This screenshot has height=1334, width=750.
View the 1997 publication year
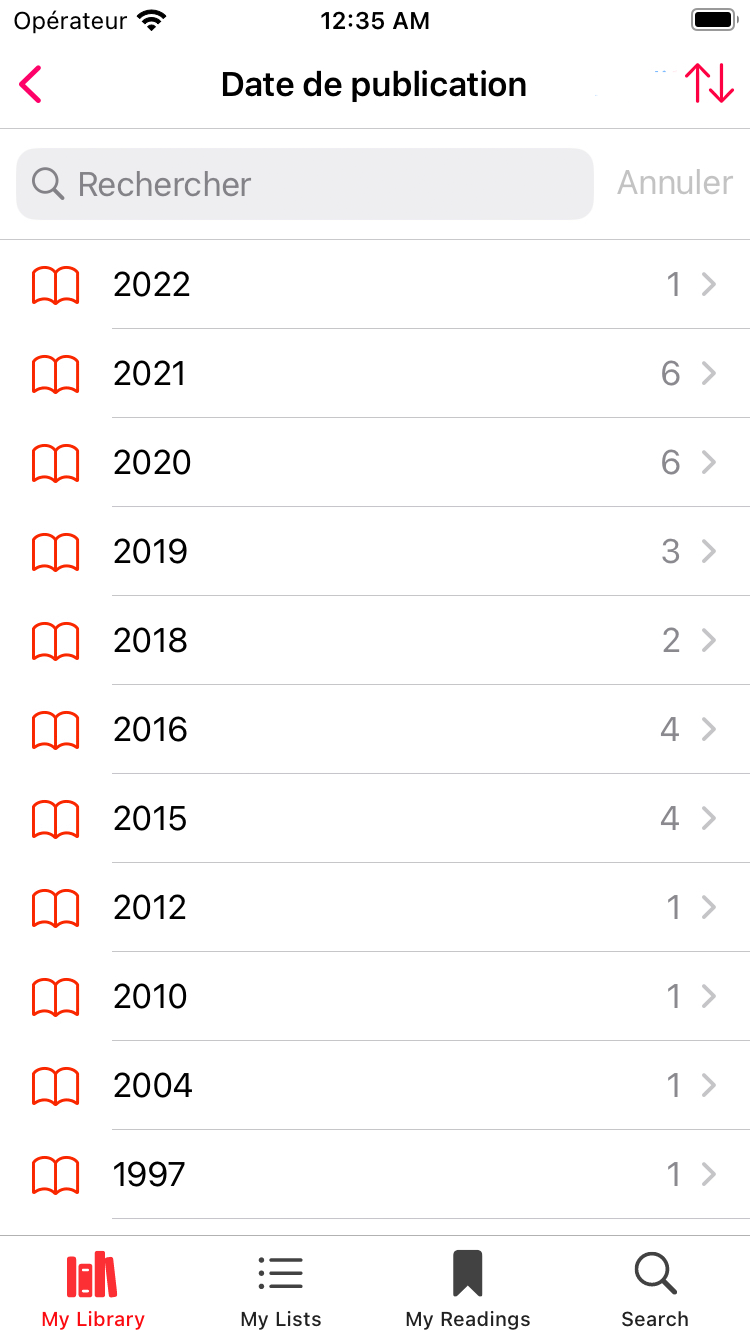375,1175
